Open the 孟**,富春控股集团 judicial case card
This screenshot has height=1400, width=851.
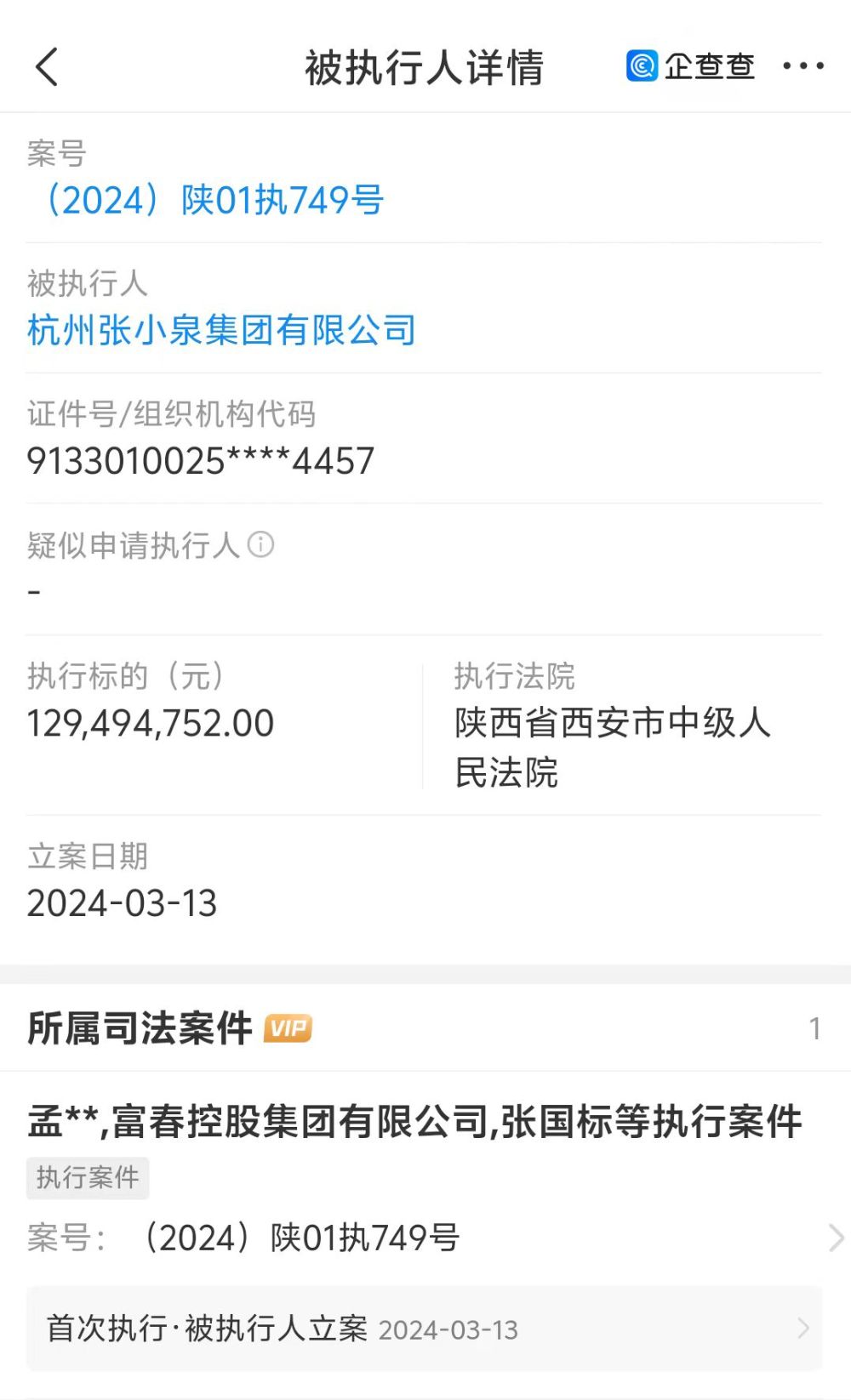click(x=415, y=1121)
